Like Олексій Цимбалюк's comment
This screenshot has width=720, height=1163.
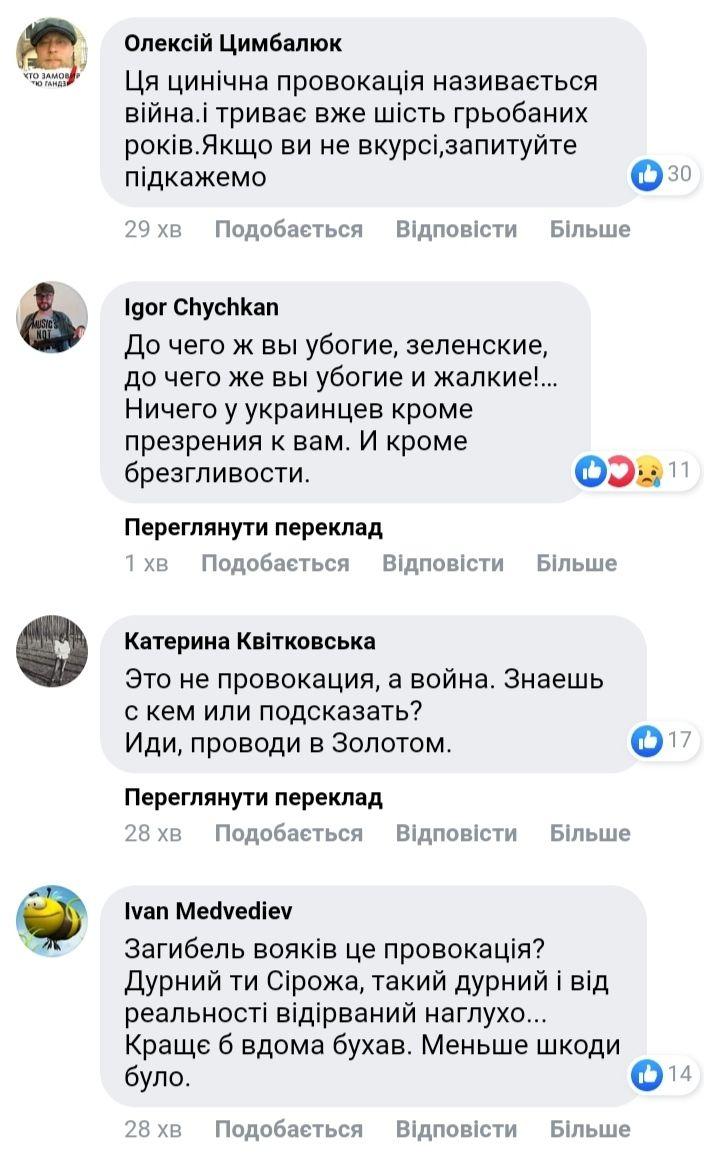[288, 229]
